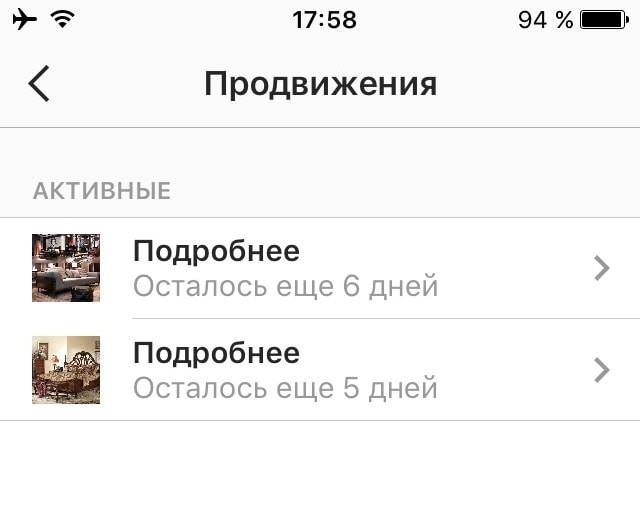Go back from Продвижения screen
Viewport: 640px width, 528px height.
click(x=39, y=84)
